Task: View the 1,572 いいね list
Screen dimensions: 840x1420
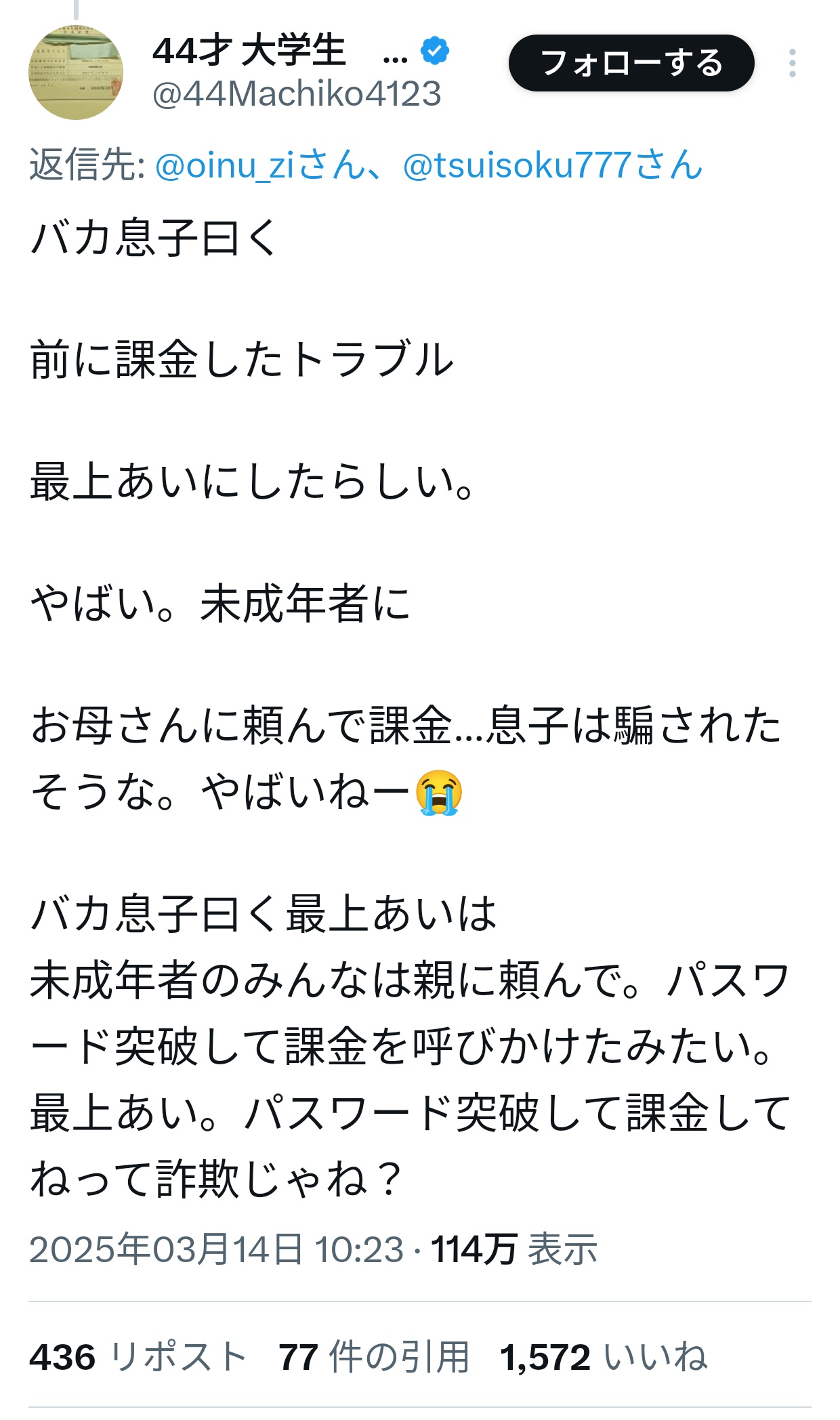Action: point(604,1357)
